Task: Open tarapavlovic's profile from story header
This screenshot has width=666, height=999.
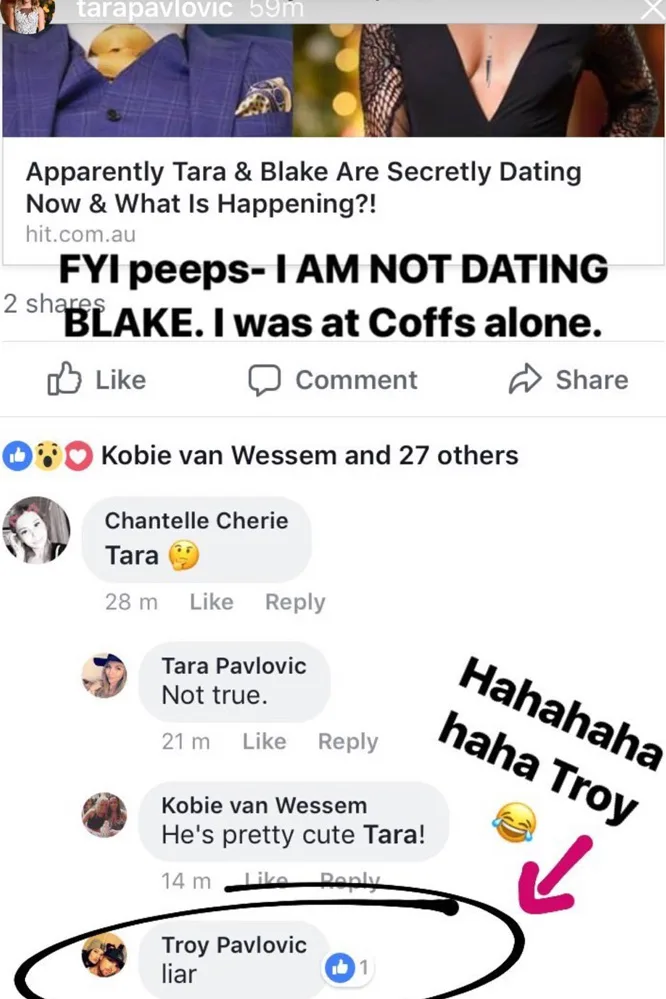Action: pos(154,9)
